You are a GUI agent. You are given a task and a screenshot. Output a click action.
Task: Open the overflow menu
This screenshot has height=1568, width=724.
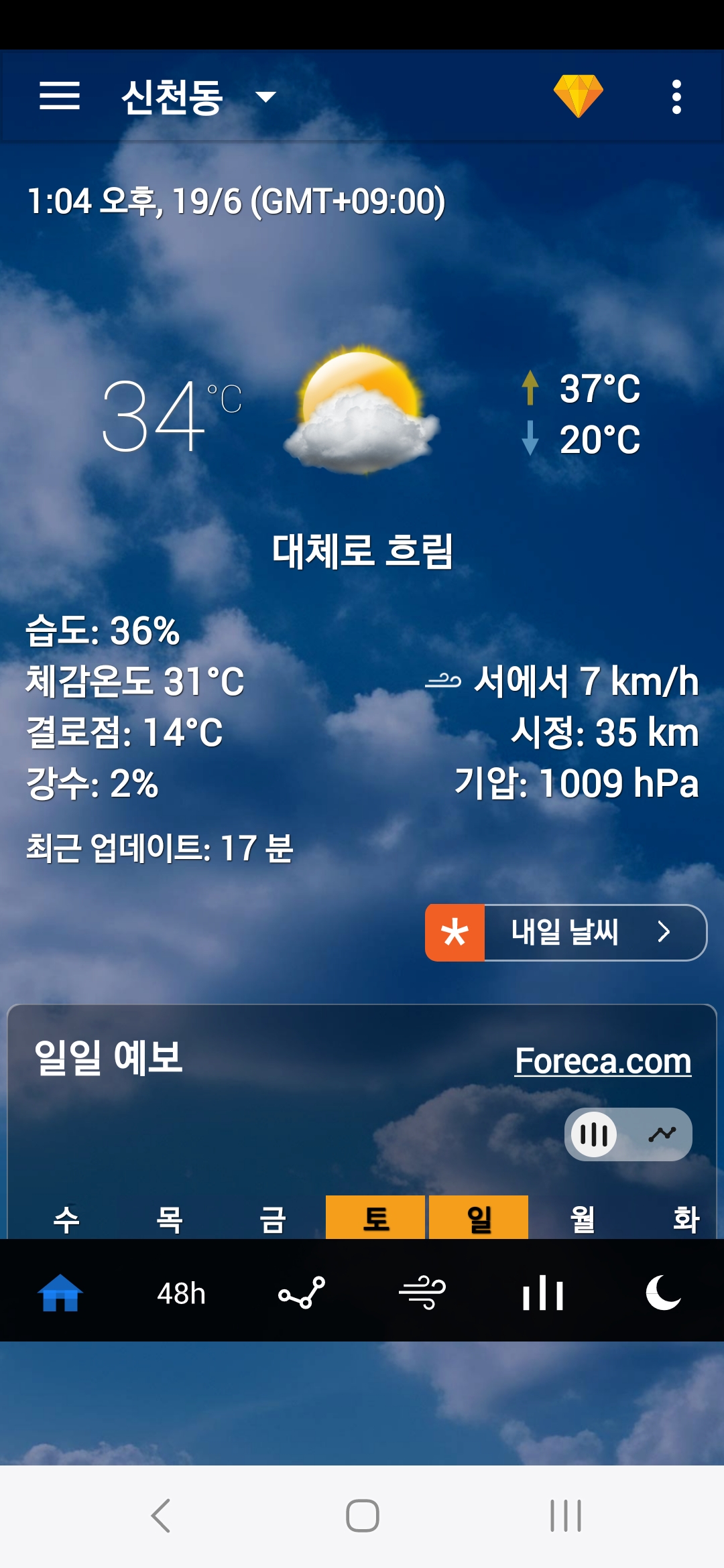676,97
